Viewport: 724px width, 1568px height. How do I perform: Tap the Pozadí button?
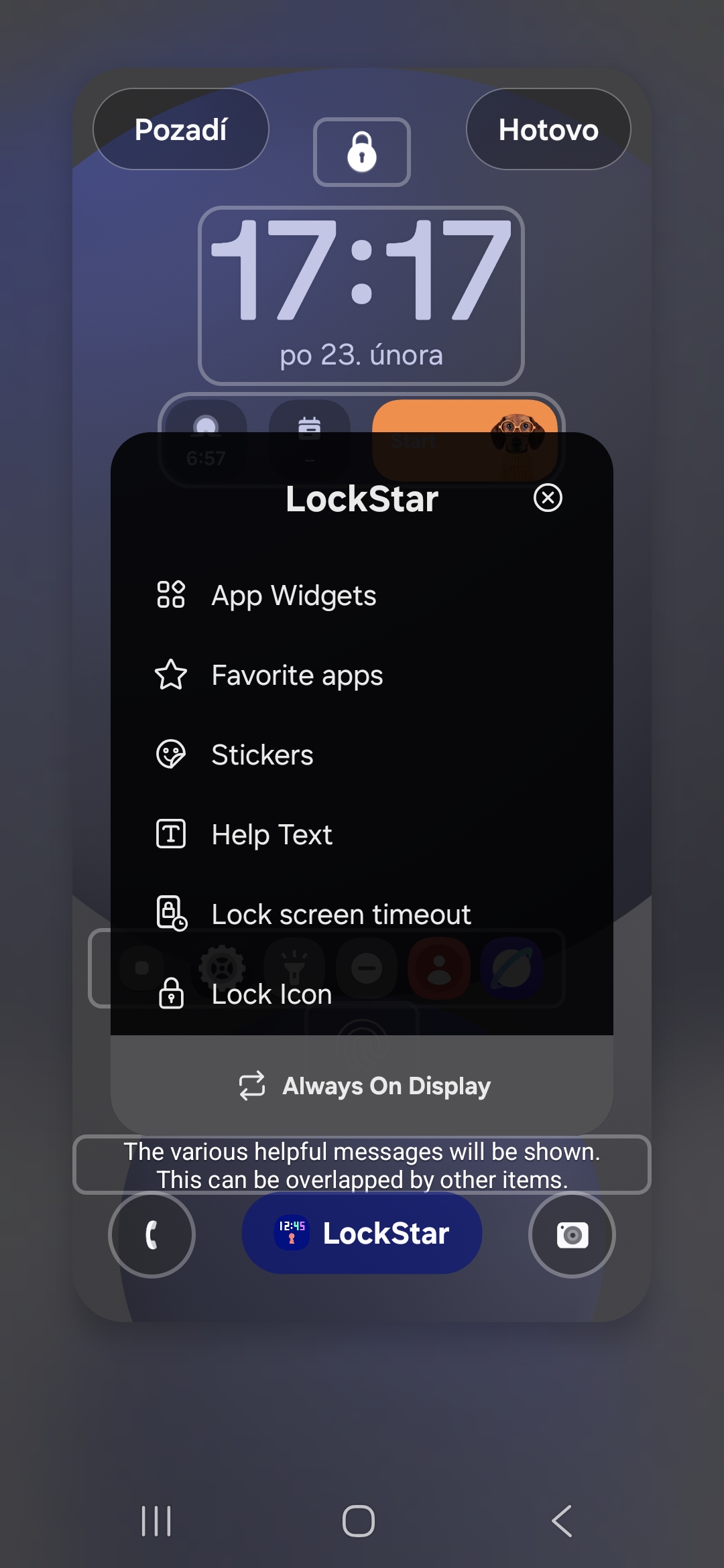[x=181, y=129]
